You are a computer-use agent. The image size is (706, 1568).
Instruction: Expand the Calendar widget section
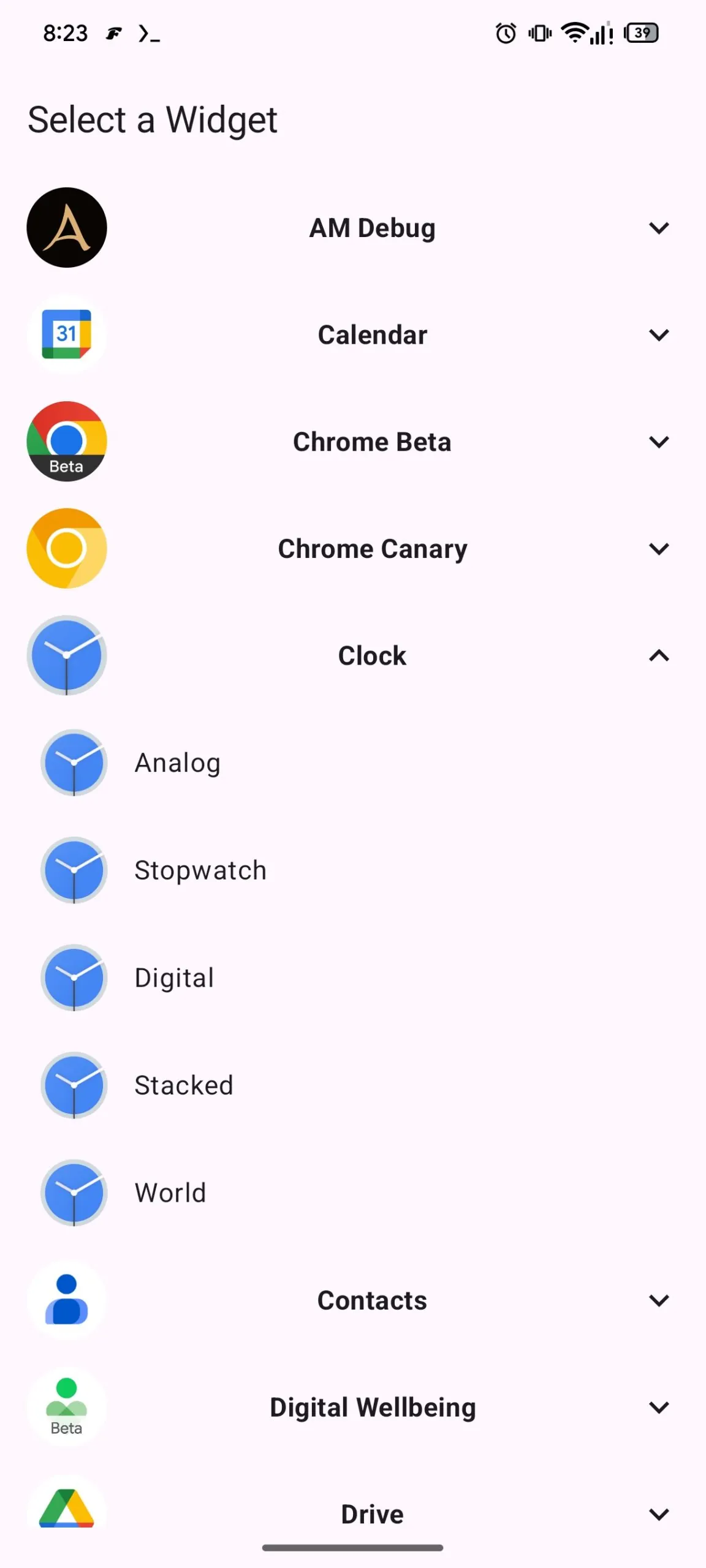coord(658,334)
